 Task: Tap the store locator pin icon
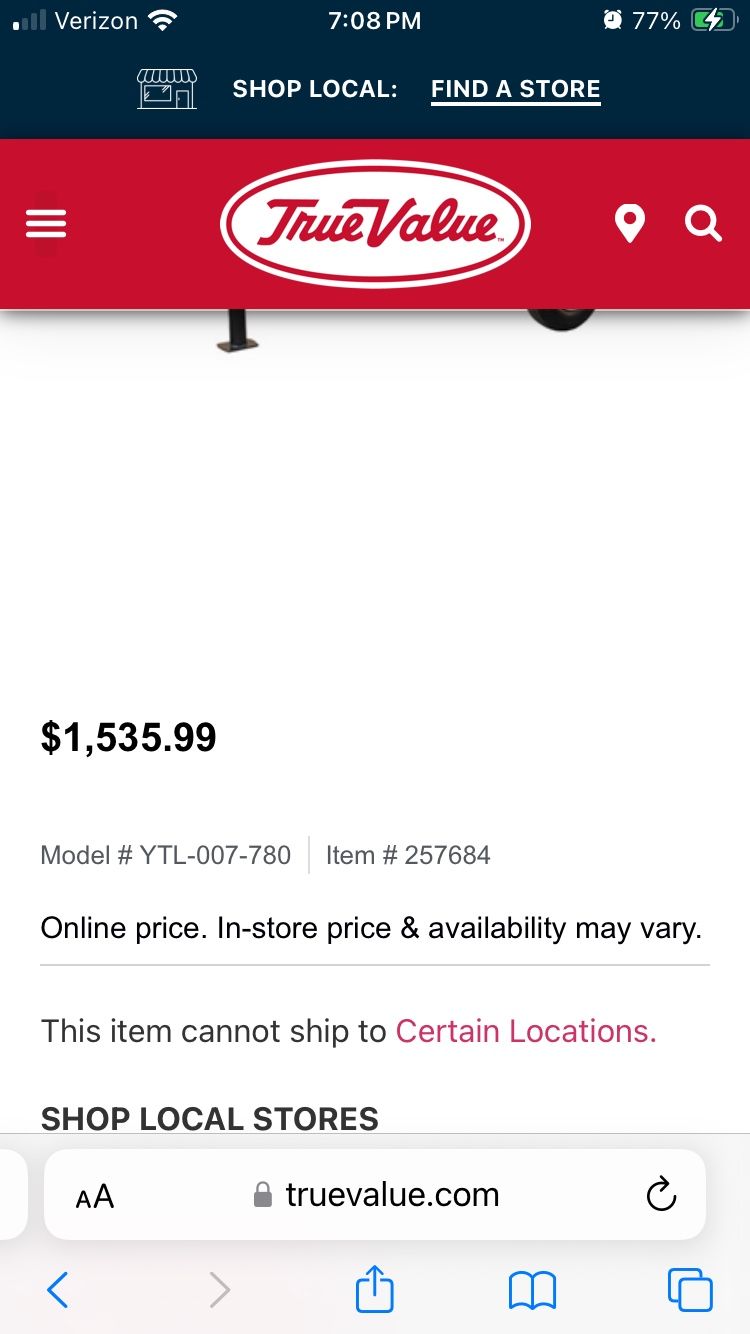click(630, 224)
